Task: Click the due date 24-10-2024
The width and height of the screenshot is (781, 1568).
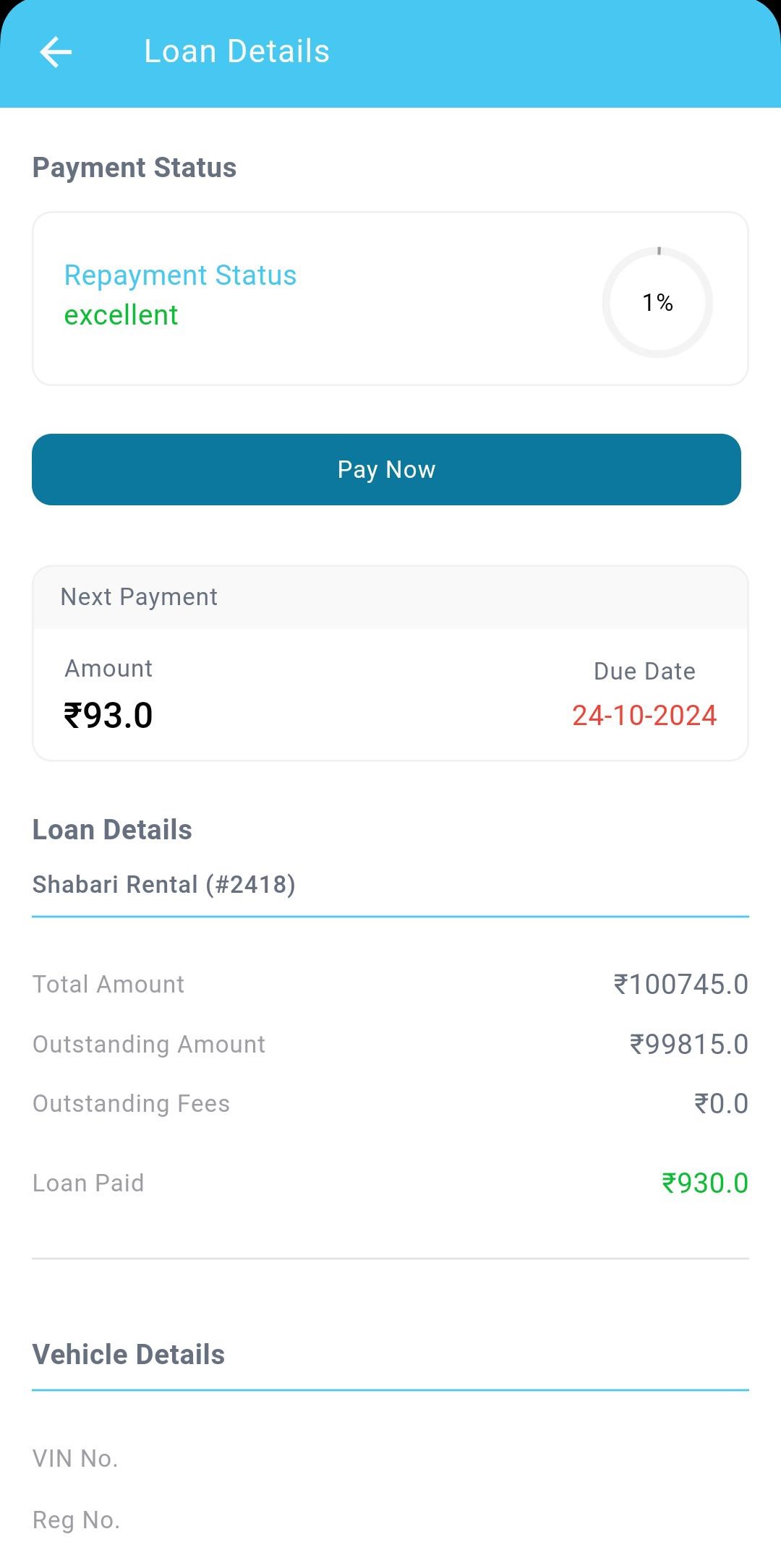Action: [x=644, y=716]
